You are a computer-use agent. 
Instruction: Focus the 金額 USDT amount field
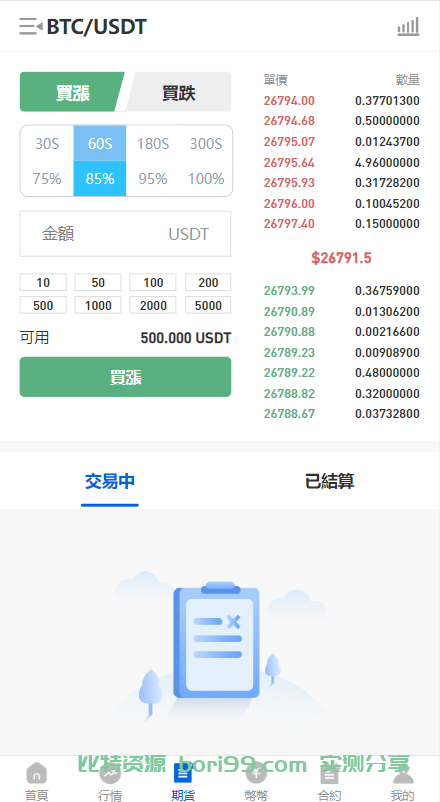click(125, 234)
